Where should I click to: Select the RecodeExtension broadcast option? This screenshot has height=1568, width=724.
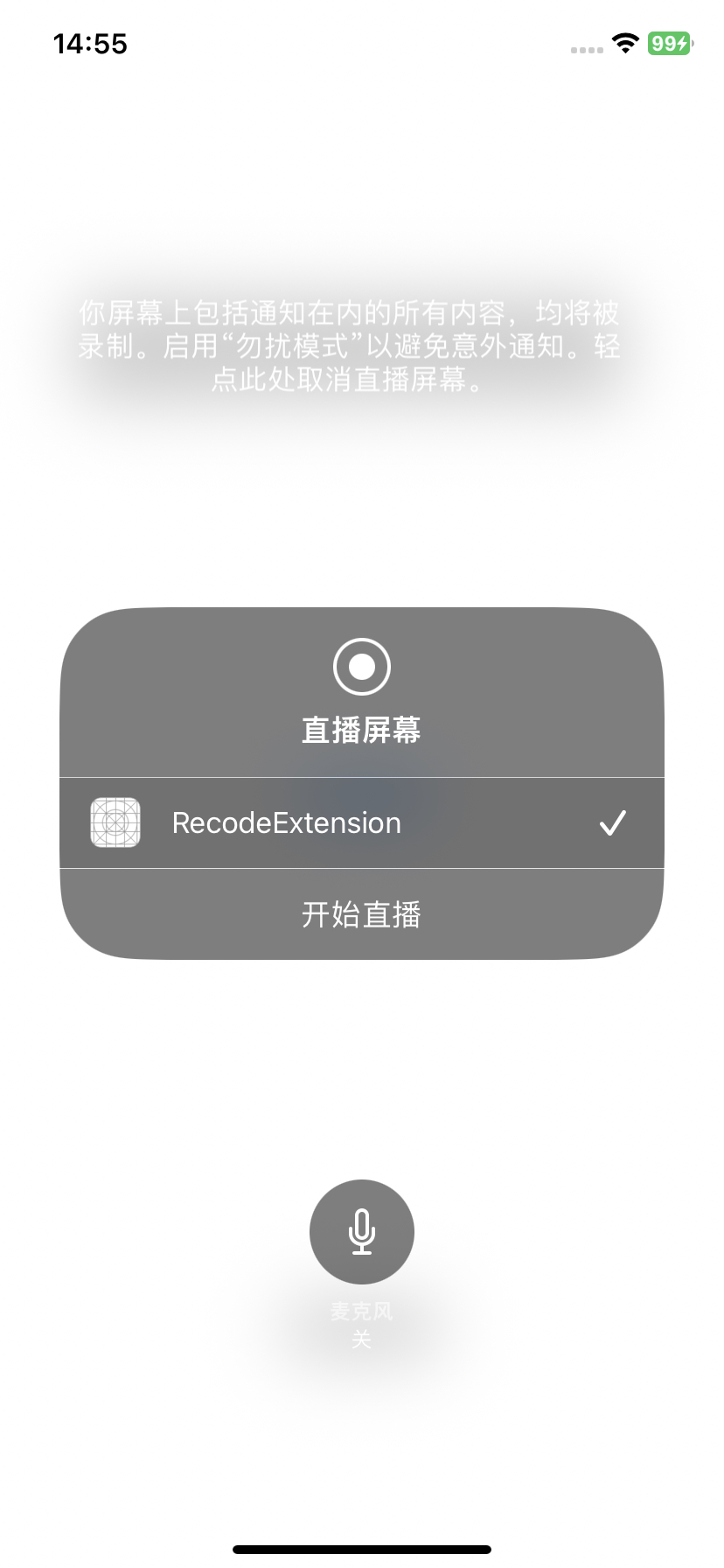(x=361, y=822)
